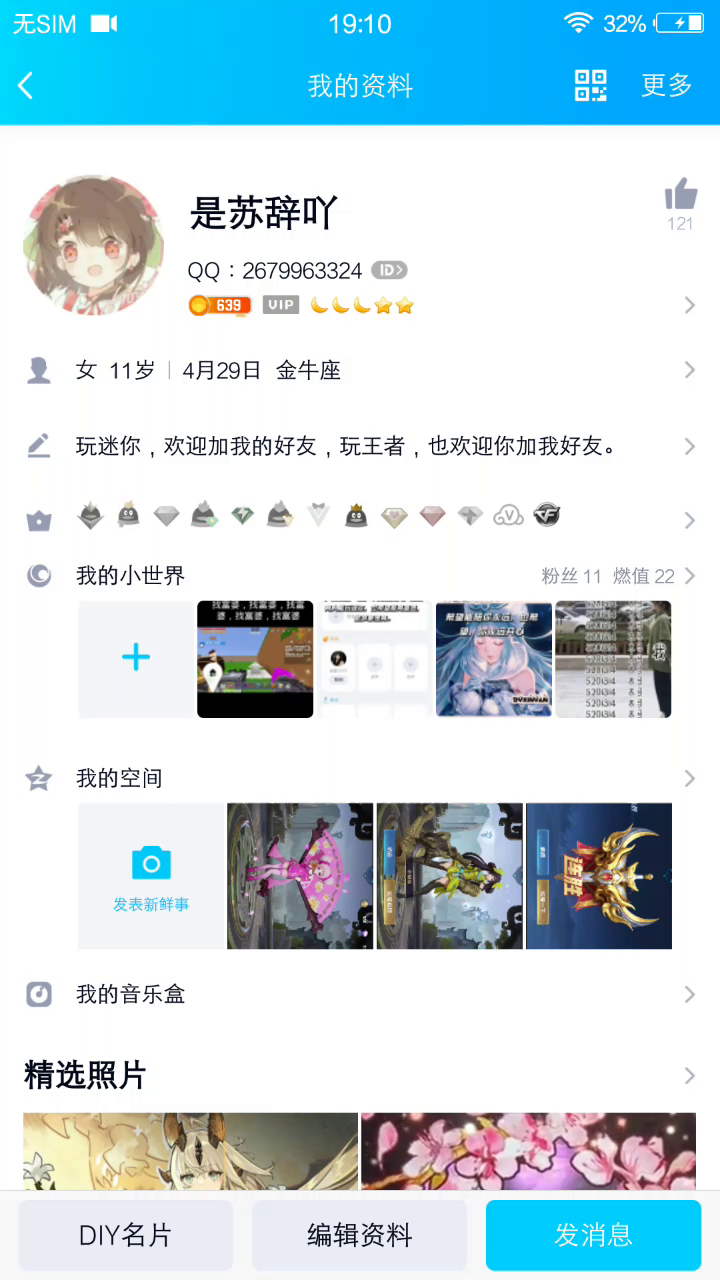
Task: Open the 女 11岁 basic info row
Action: tap(360, 371)
